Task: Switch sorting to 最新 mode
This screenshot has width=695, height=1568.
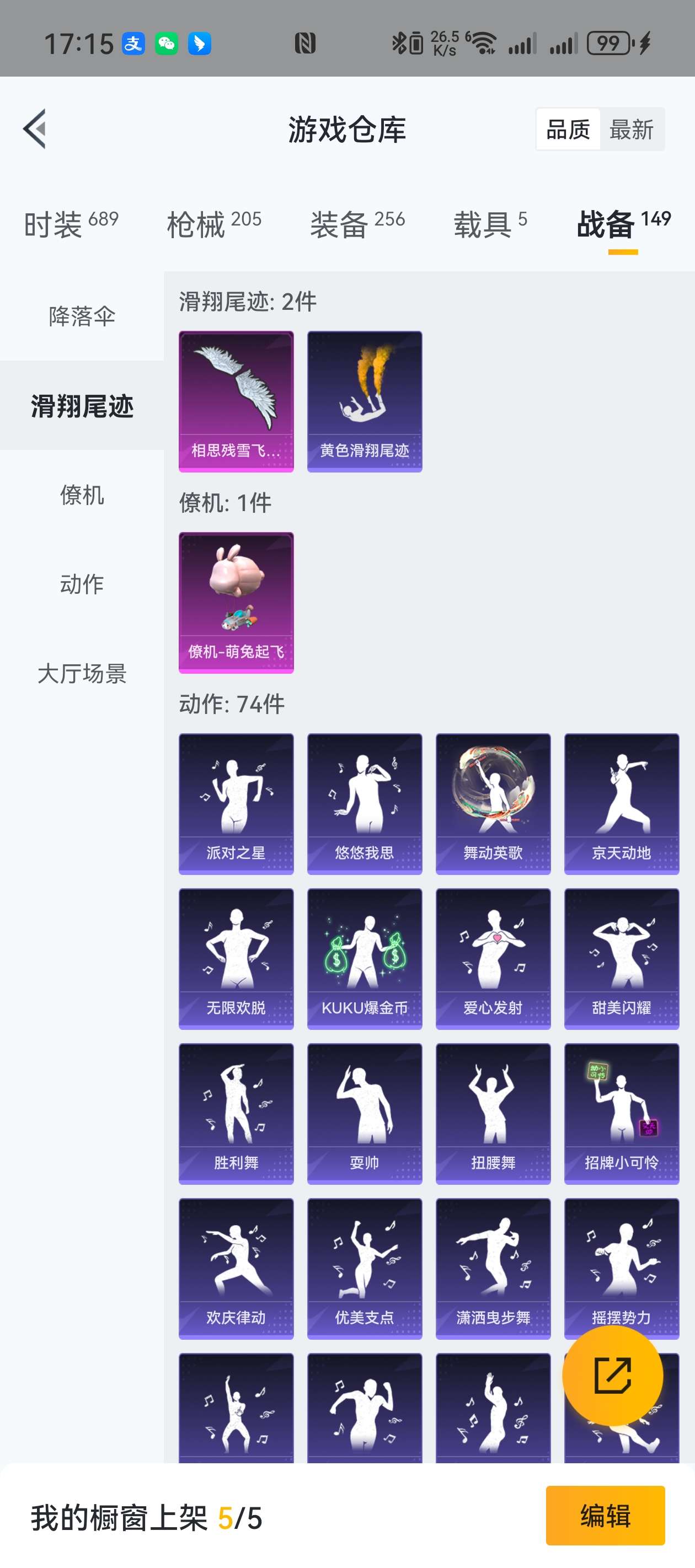Action: click(632, 129)
